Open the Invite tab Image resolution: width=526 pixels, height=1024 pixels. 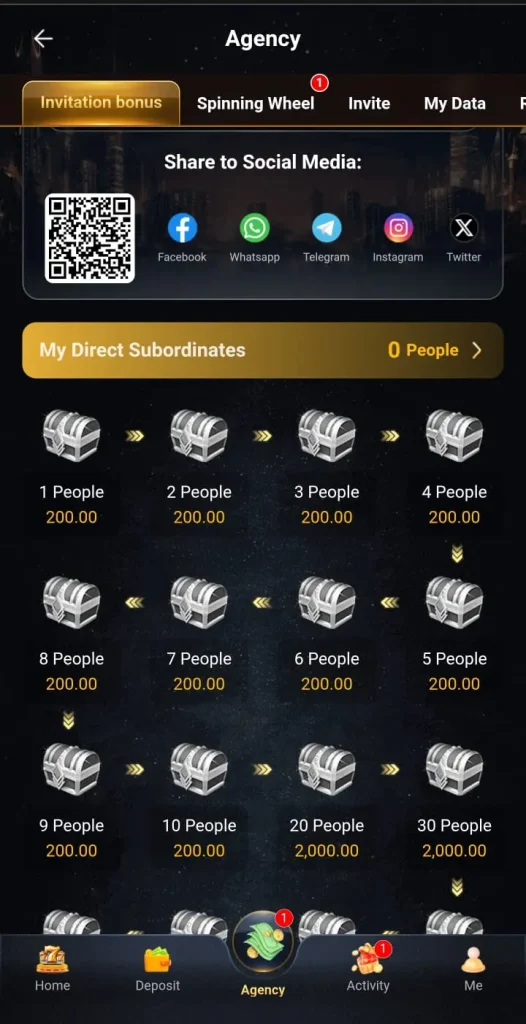tap(369, 103)
